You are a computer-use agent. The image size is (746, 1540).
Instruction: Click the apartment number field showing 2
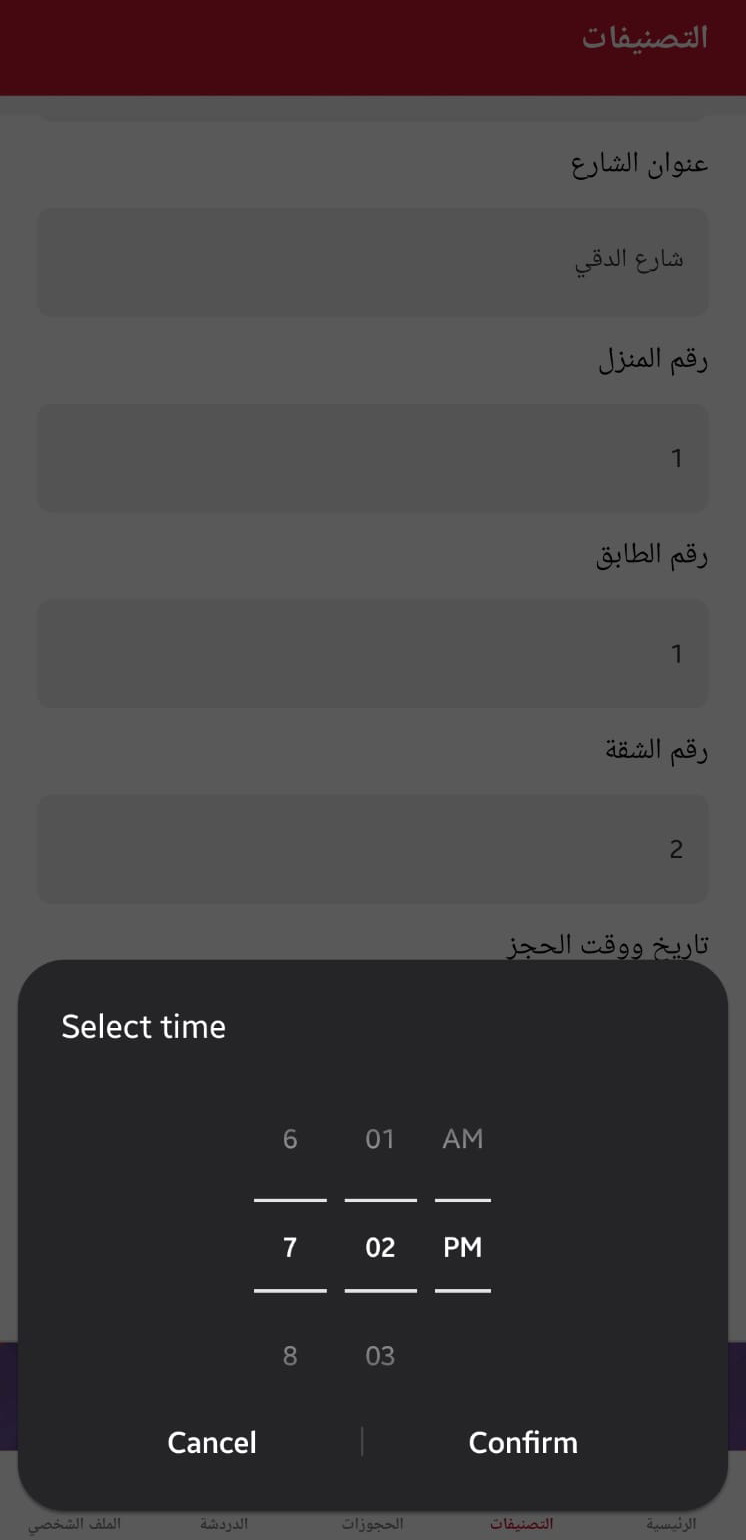tap(372, 849)
